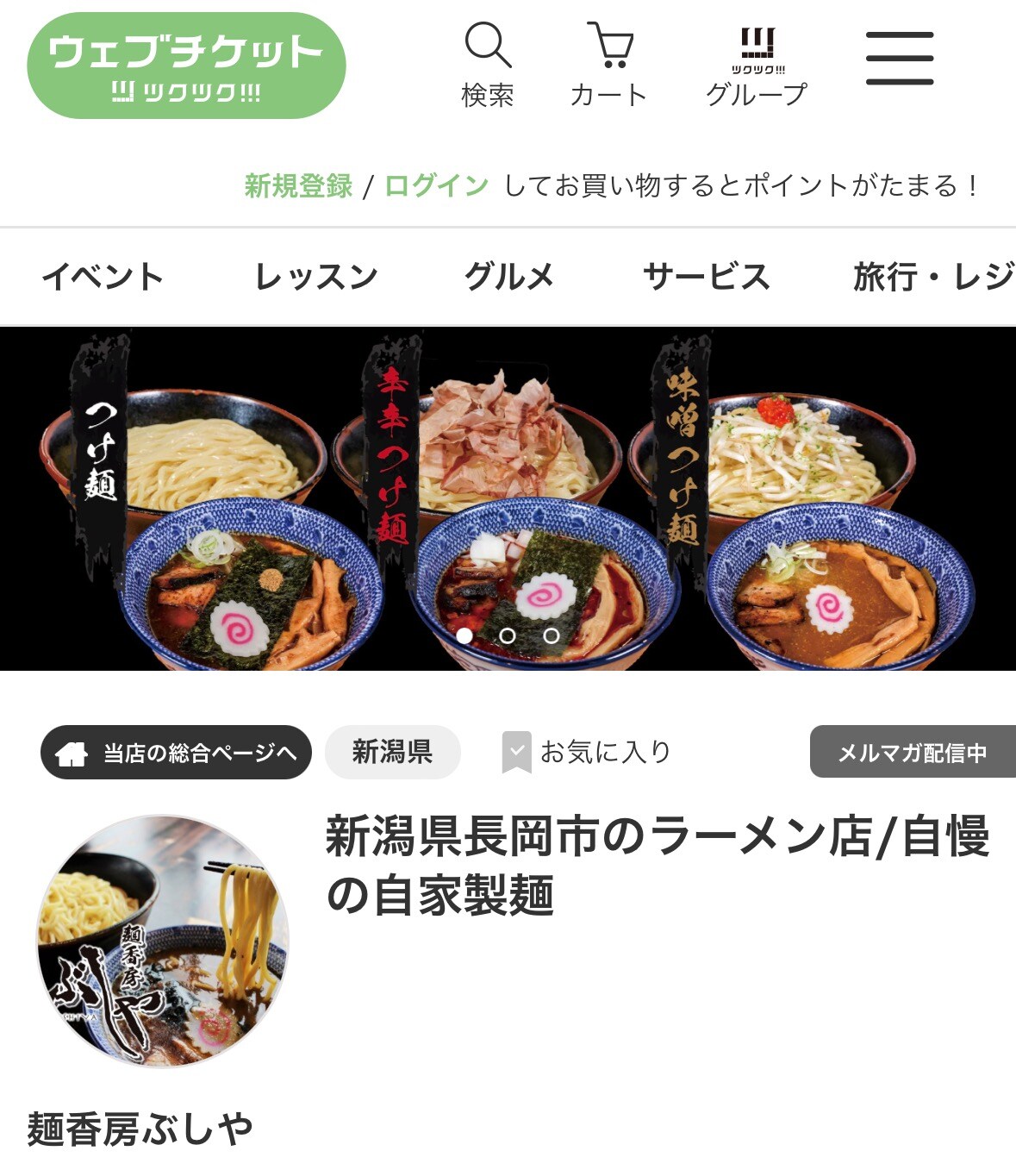
Task: Open the カート shopping cart
Action: point(608,66)
